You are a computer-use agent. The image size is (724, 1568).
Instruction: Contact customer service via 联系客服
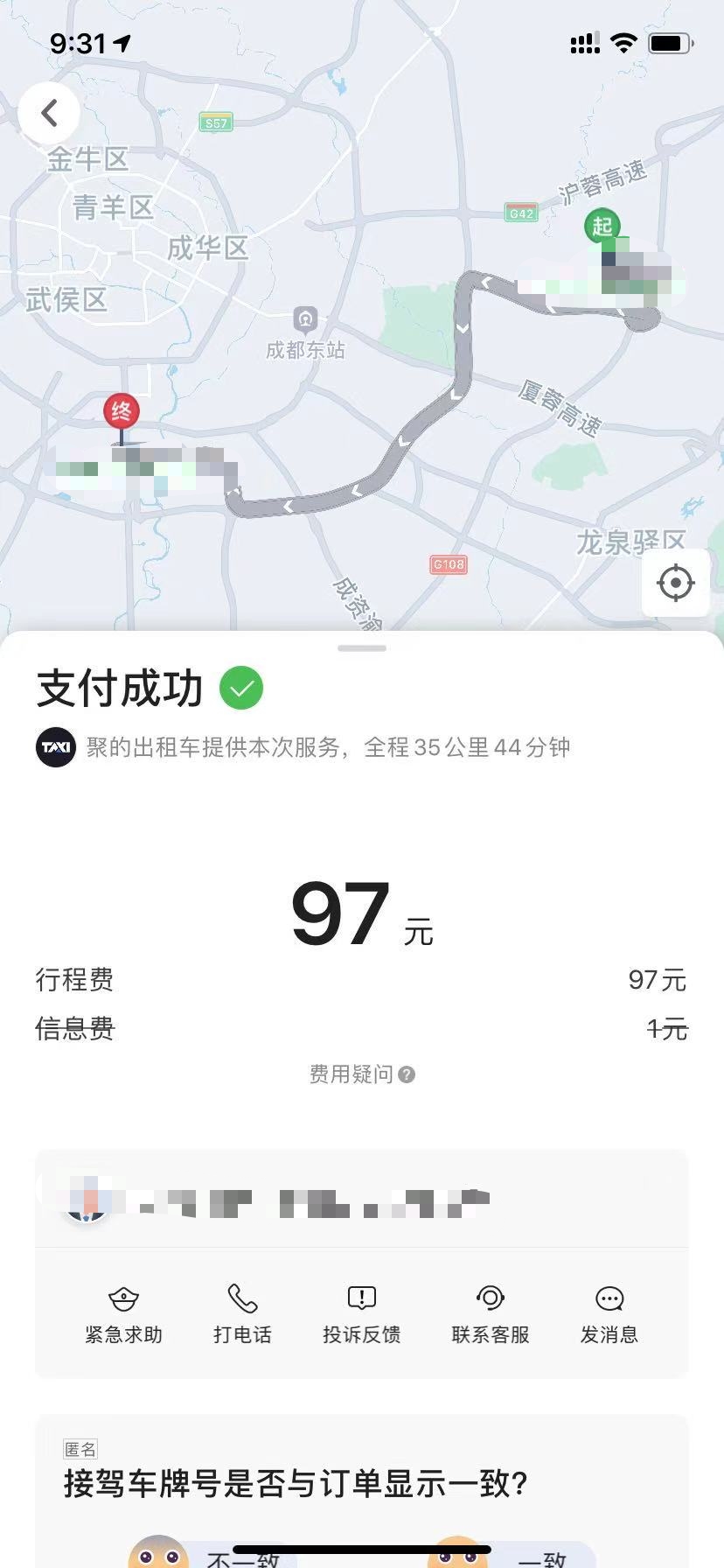click(x=490, y=1313)
